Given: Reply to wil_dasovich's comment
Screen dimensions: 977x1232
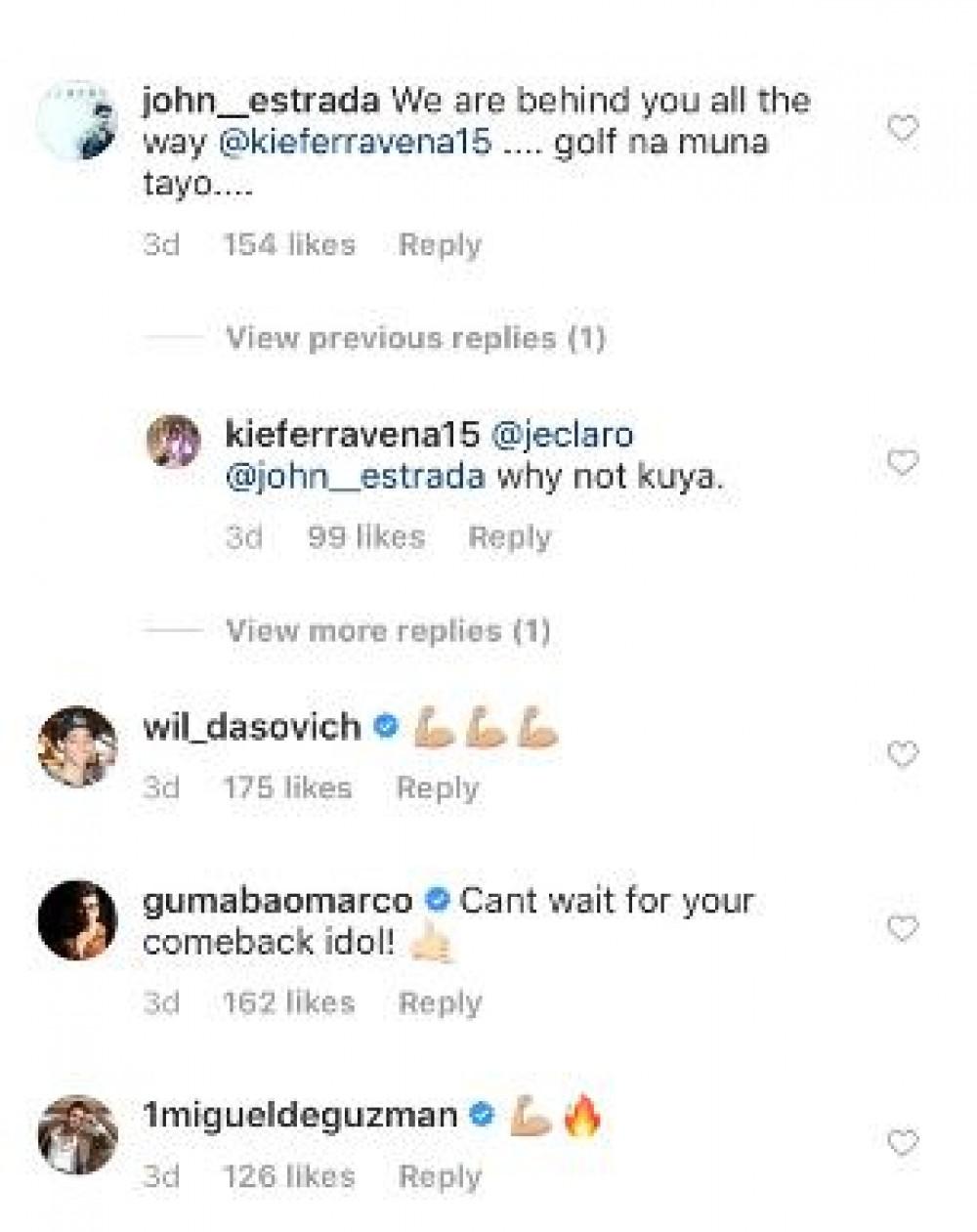Looking at the screenshot, I should point(437,787).
